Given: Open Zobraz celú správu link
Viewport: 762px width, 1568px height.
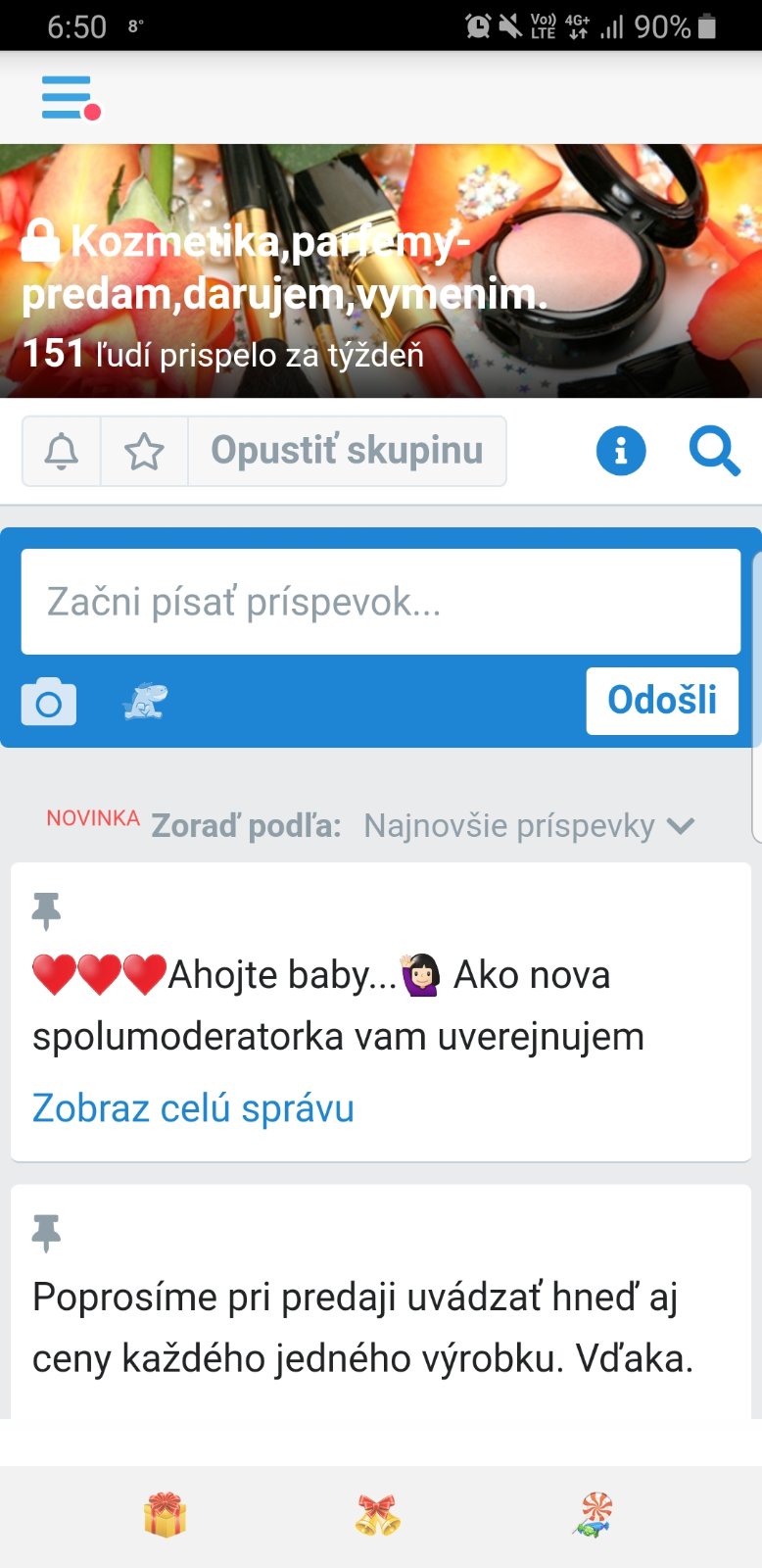Looking at the screenshot, I should [193, 1108].
